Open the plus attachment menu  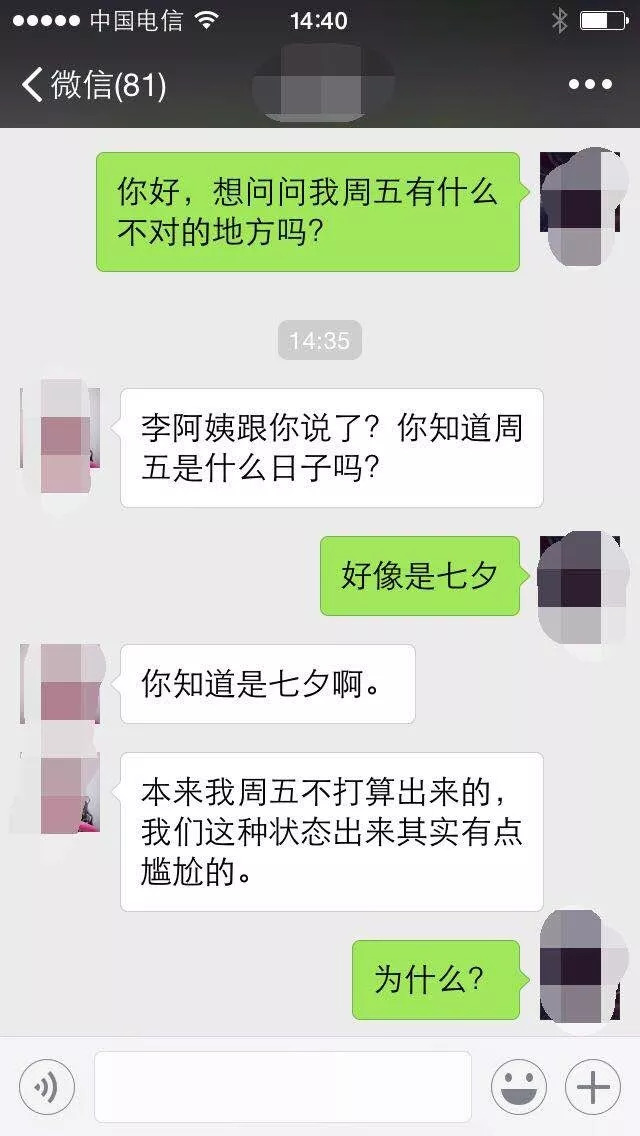point(593,1087)
